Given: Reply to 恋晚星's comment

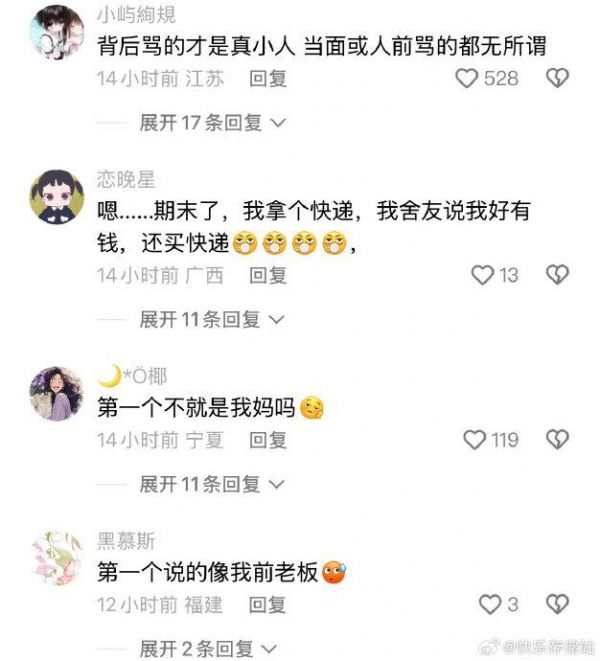Looking at the screenshot, I should (267, 275).
